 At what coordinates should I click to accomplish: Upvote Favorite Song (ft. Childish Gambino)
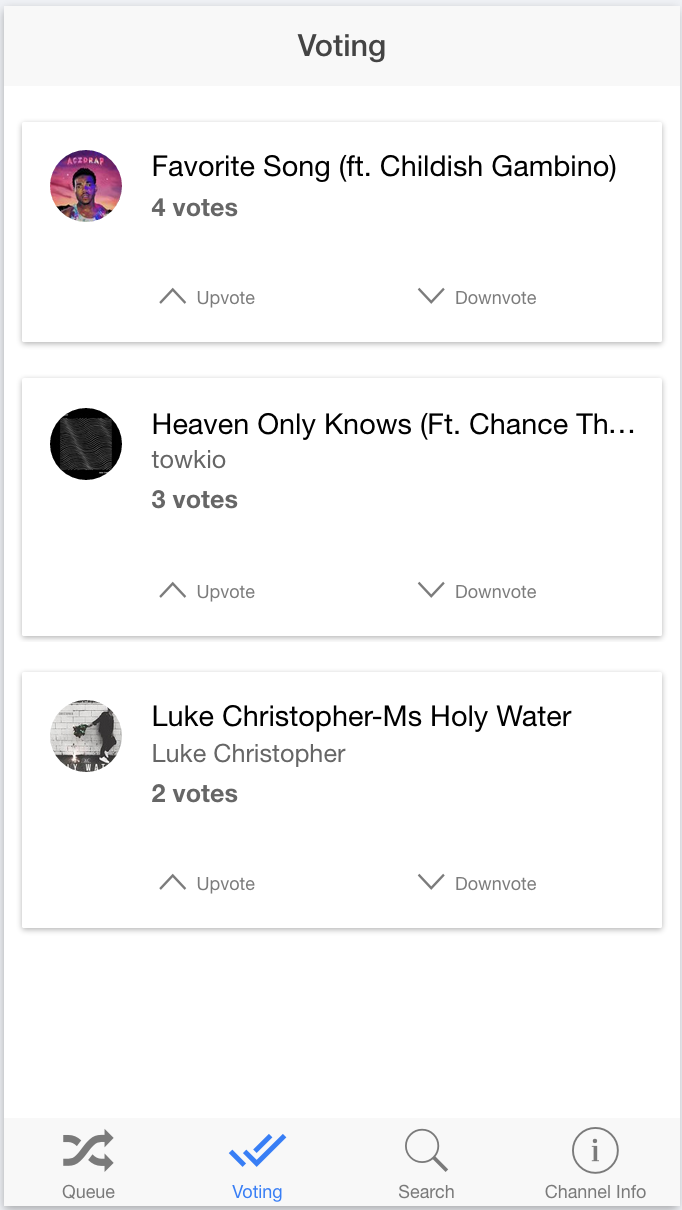point(207,297)
